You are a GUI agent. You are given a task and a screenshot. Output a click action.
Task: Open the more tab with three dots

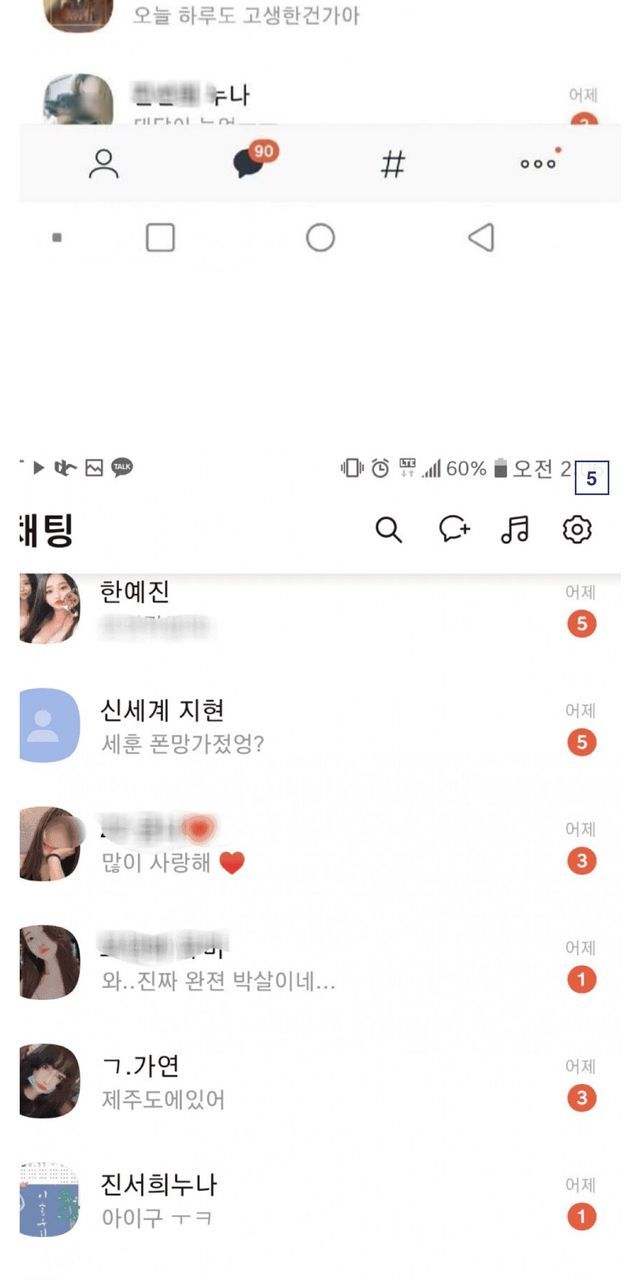tap(538, 164)
